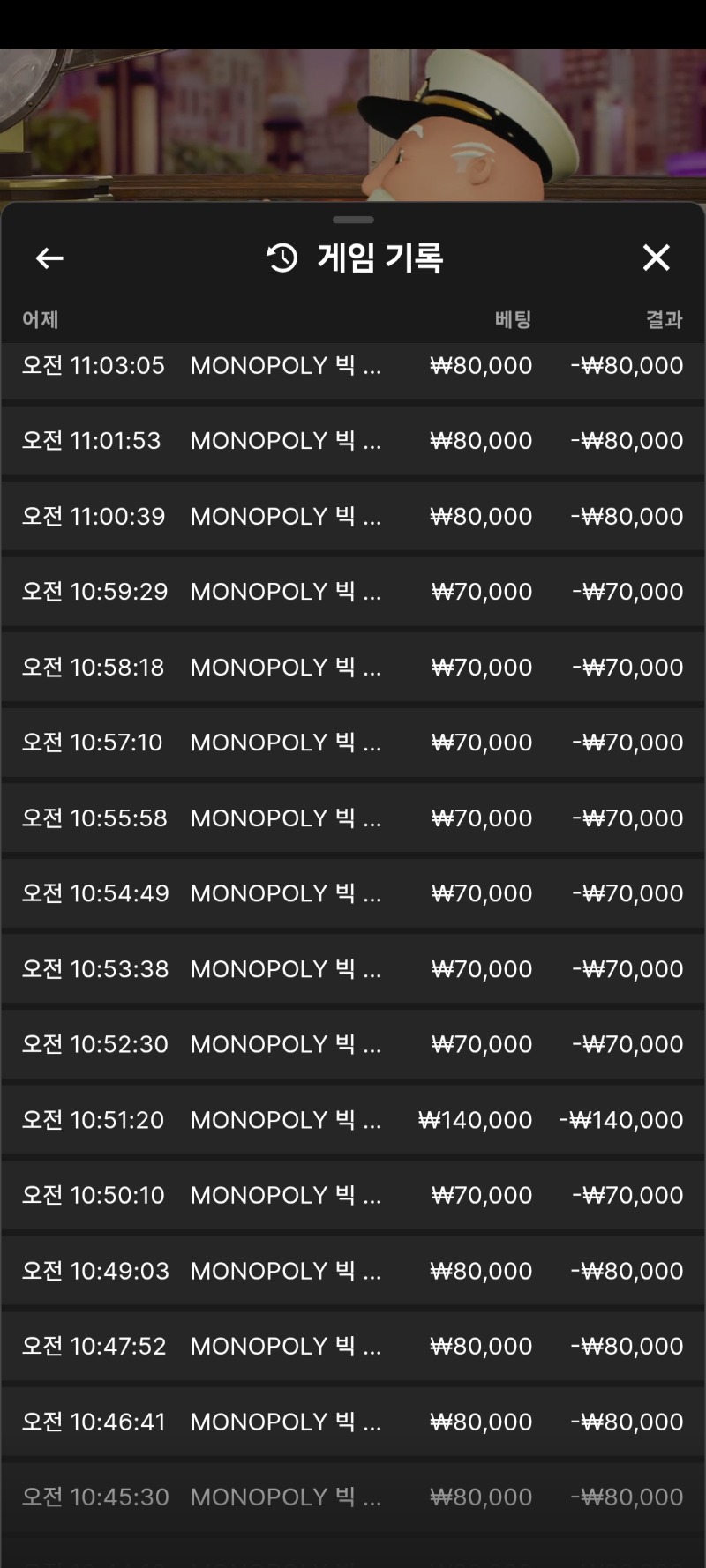Go back with the left arrow
This screenshot has width=706, height=1568.
[x=49, y=258]
